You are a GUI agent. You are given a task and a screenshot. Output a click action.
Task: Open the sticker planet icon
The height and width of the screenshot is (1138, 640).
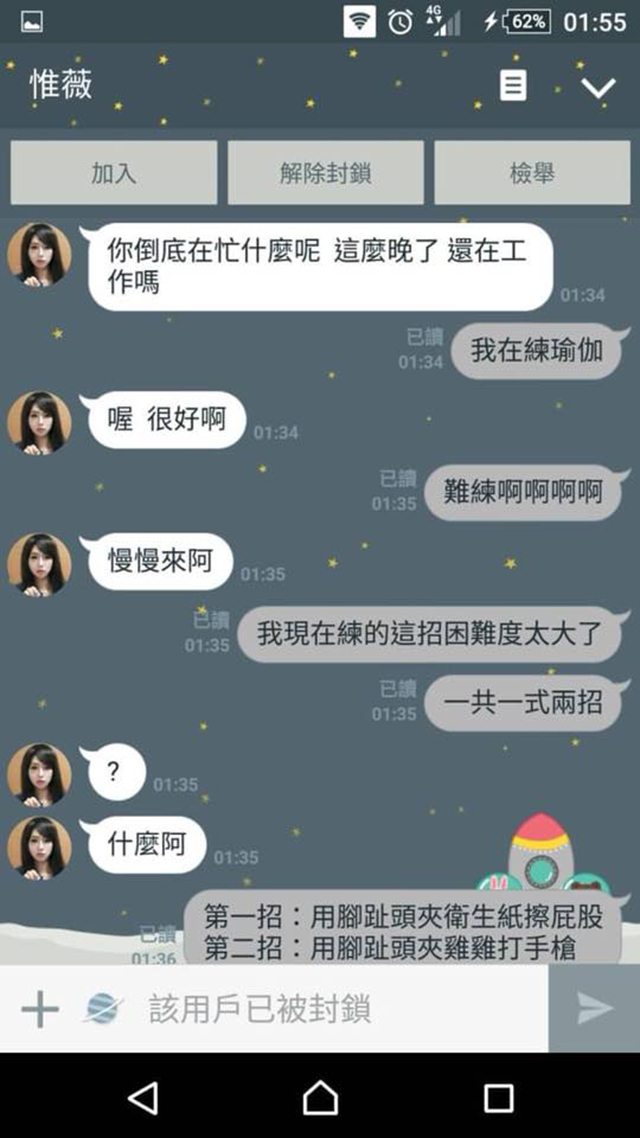(102, 1009)
